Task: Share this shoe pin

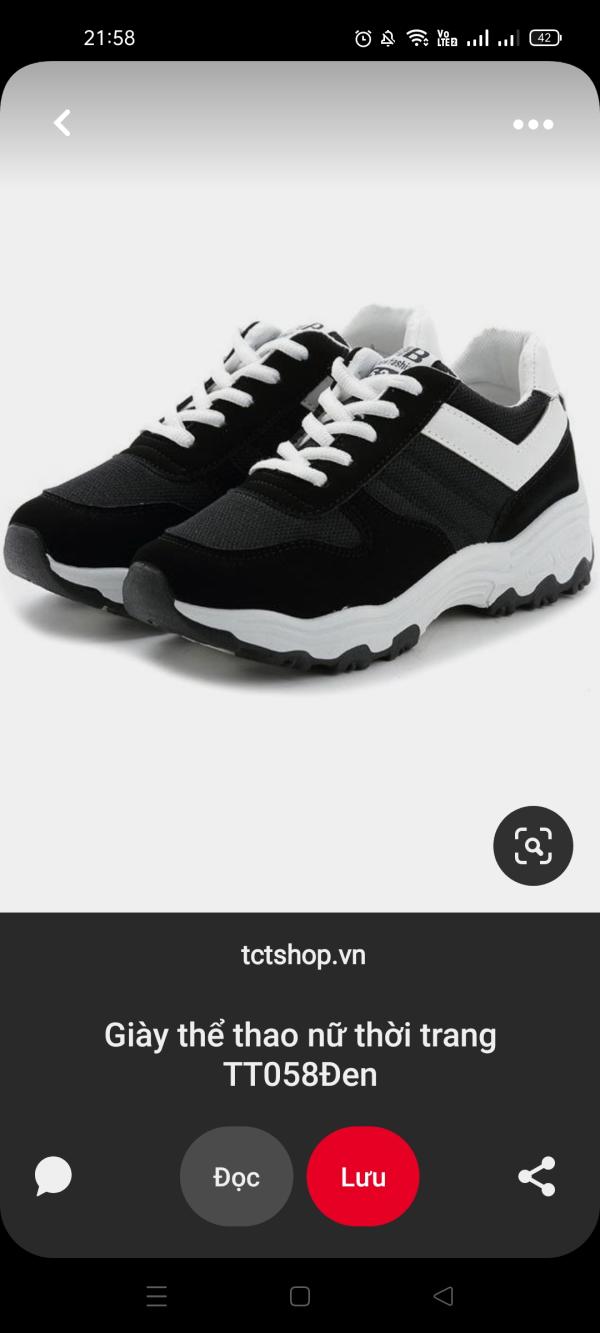Action: coord(537,1177)
